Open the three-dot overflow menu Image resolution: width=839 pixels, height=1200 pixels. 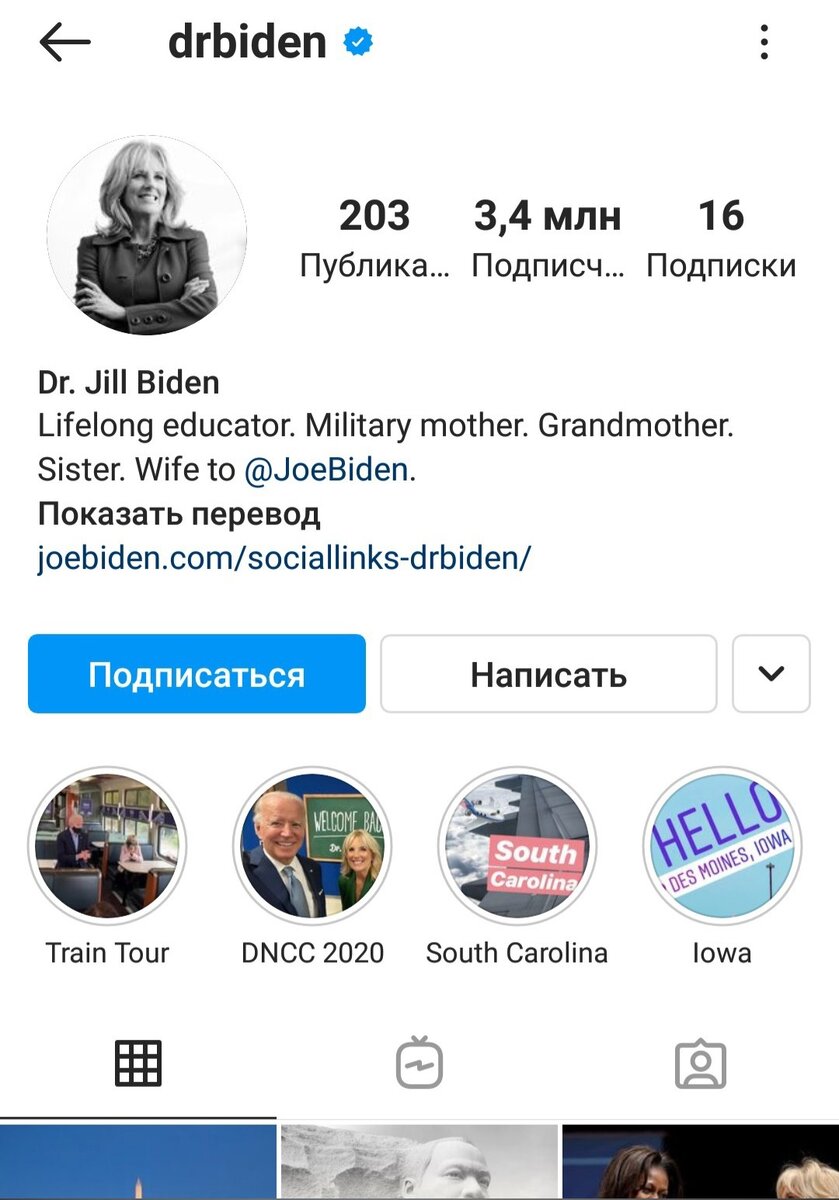[x=764, y=42]
